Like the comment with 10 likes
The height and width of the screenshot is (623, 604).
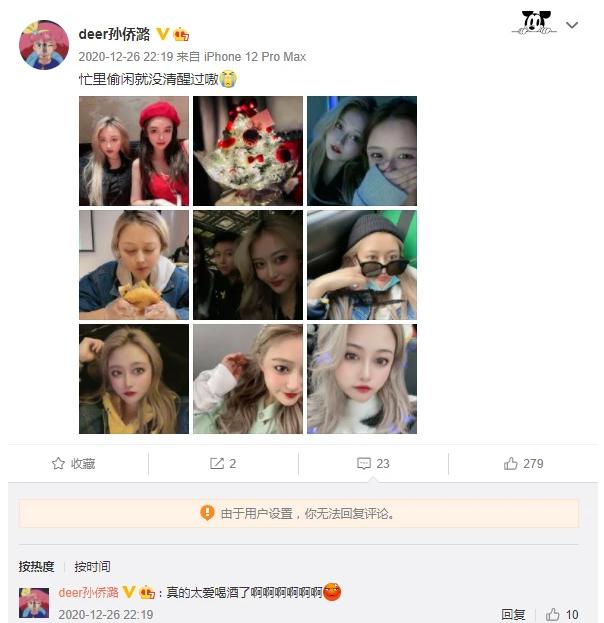coord(564,615)
